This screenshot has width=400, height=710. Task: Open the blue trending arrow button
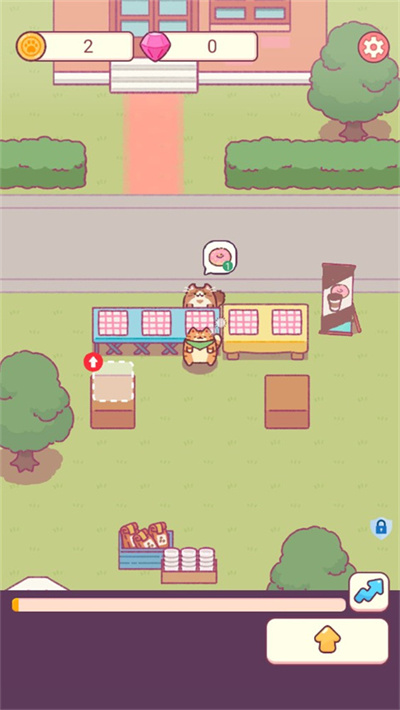coord(369,591)
